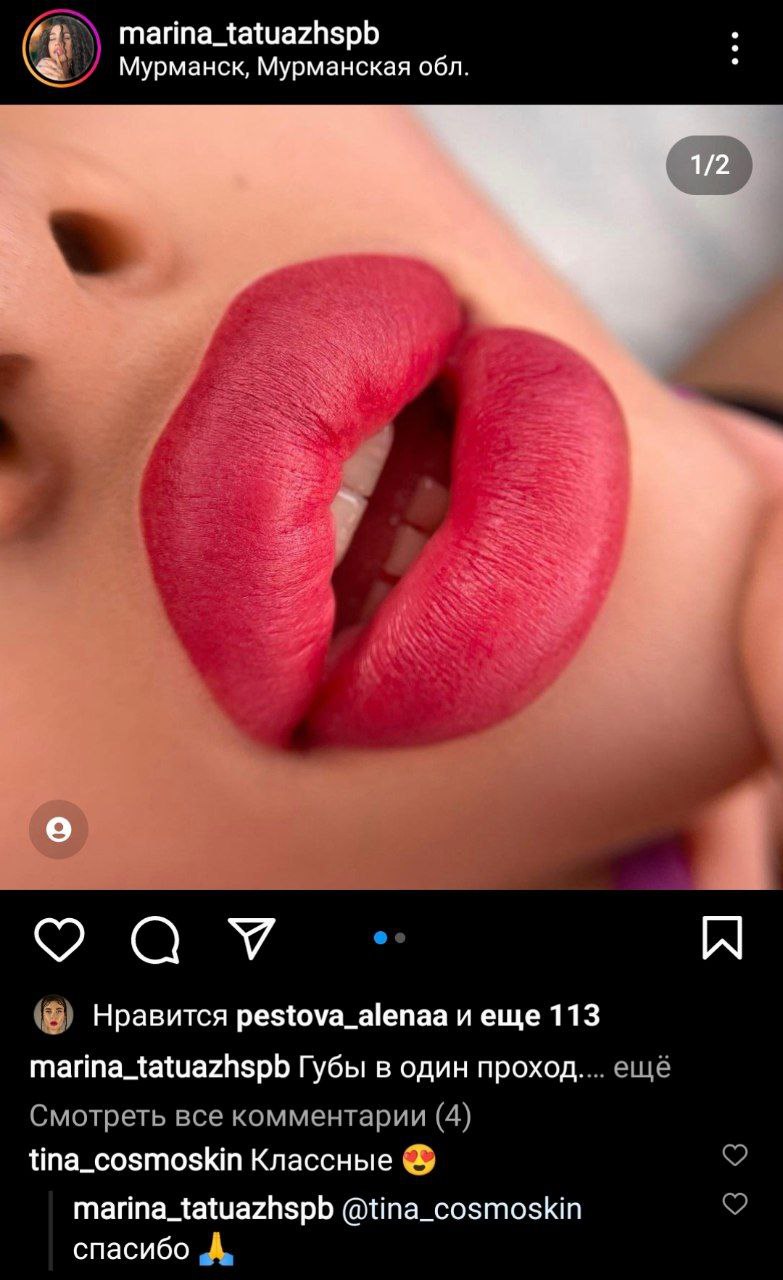Open the header username marina_tatuazhspb
This screenshot has height=1280, width=783.
[249, 34]
